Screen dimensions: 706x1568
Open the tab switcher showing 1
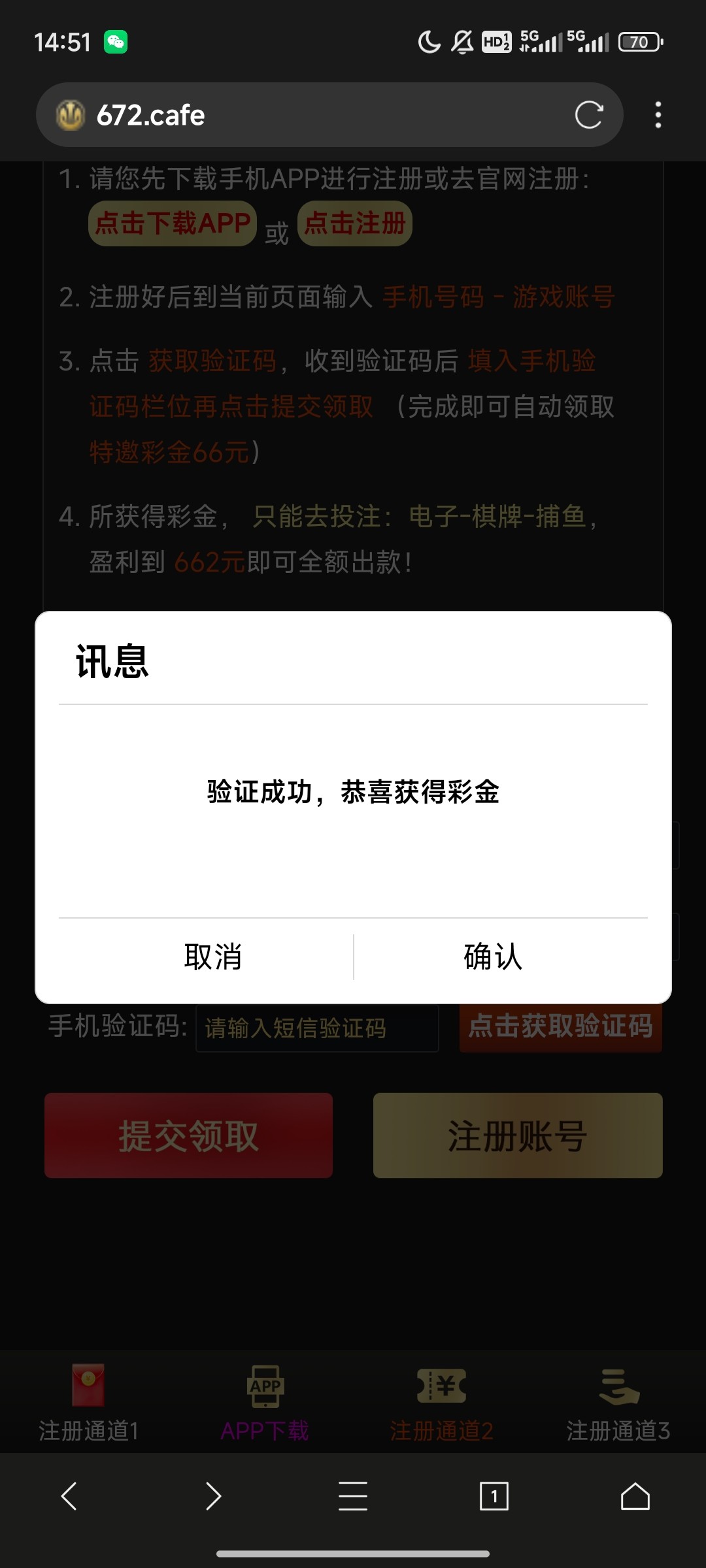pyautogui.click(x=494, y=1496)
